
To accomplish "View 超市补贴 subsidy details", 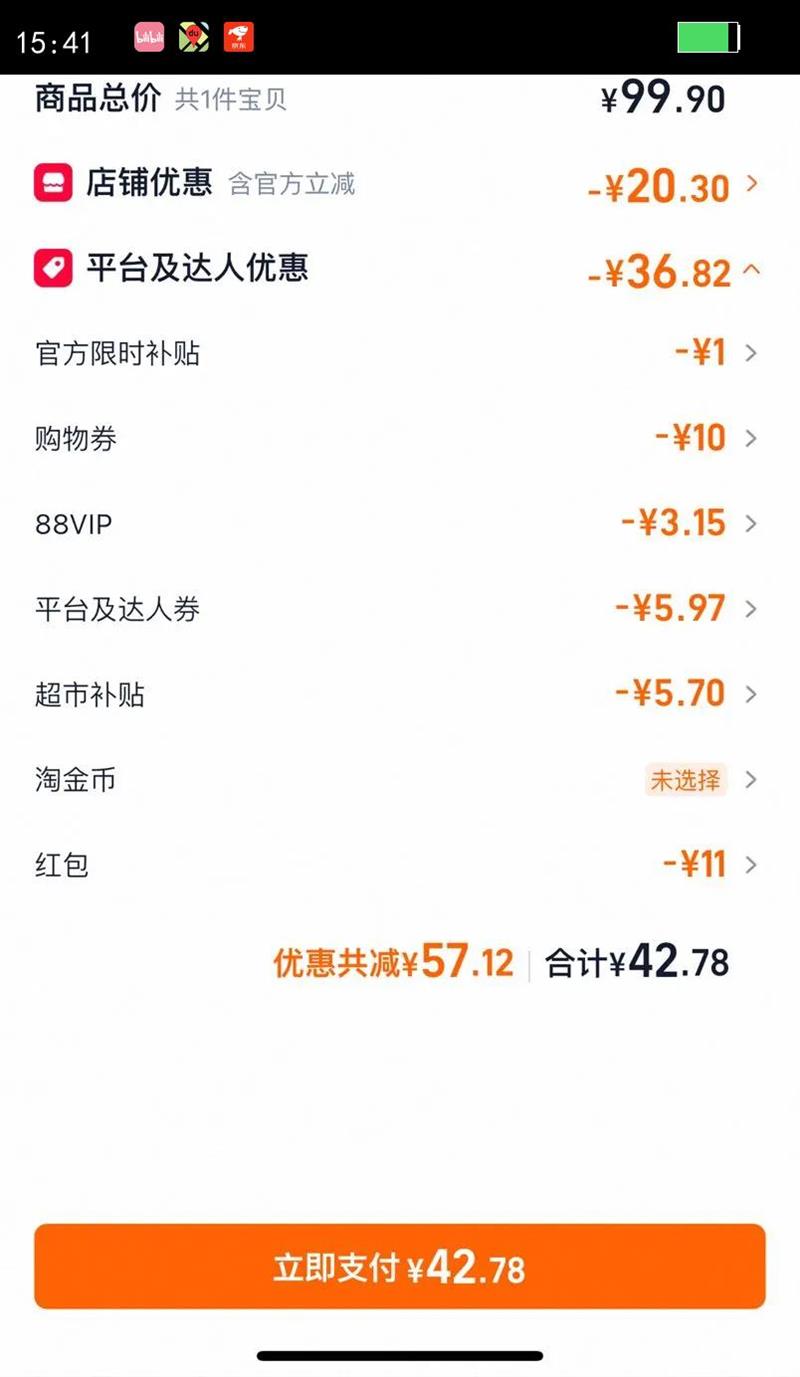I will [751, 694].
